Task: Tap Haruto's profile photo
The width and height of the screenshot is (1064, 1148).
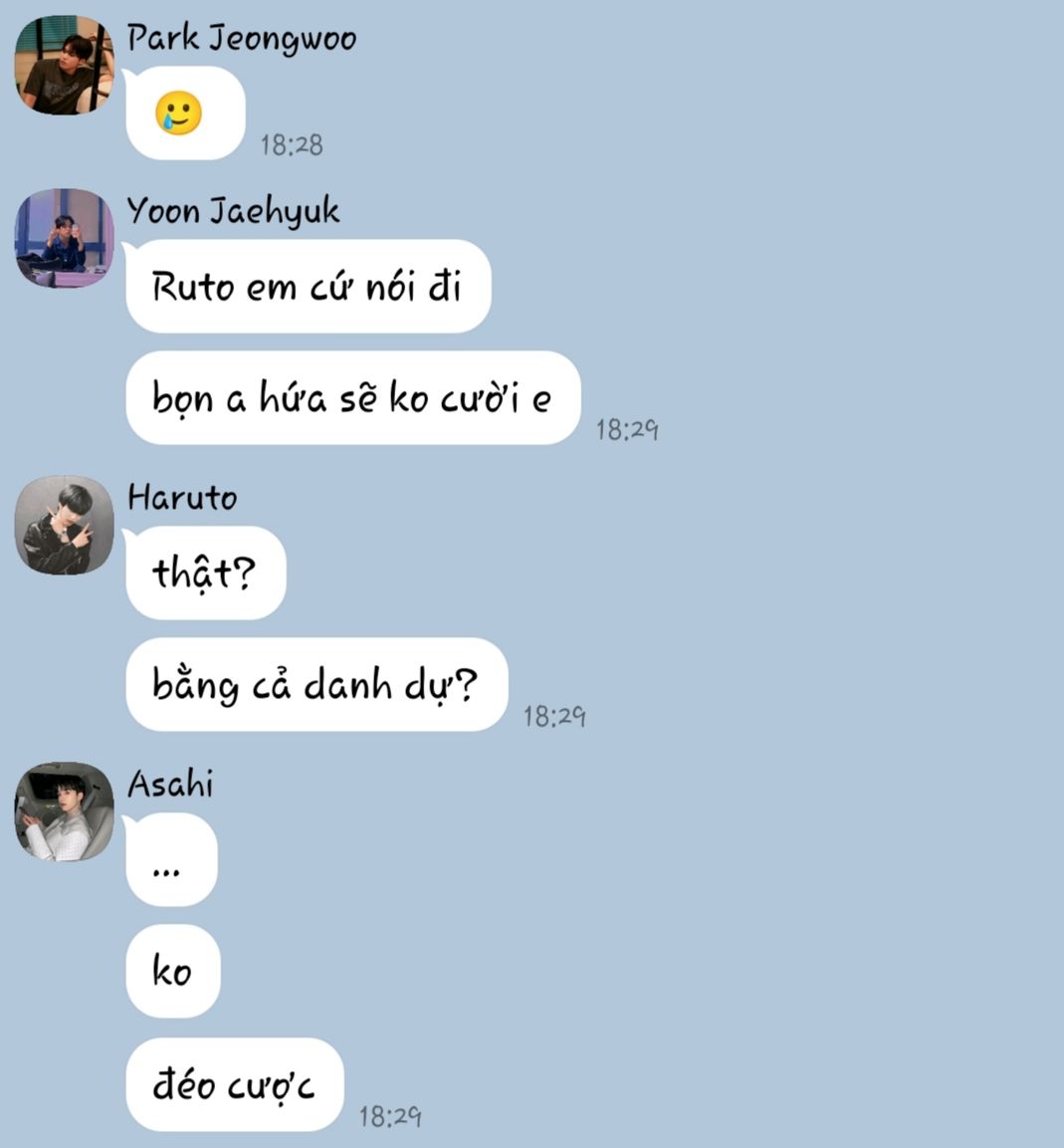Action: pos(64,525)
